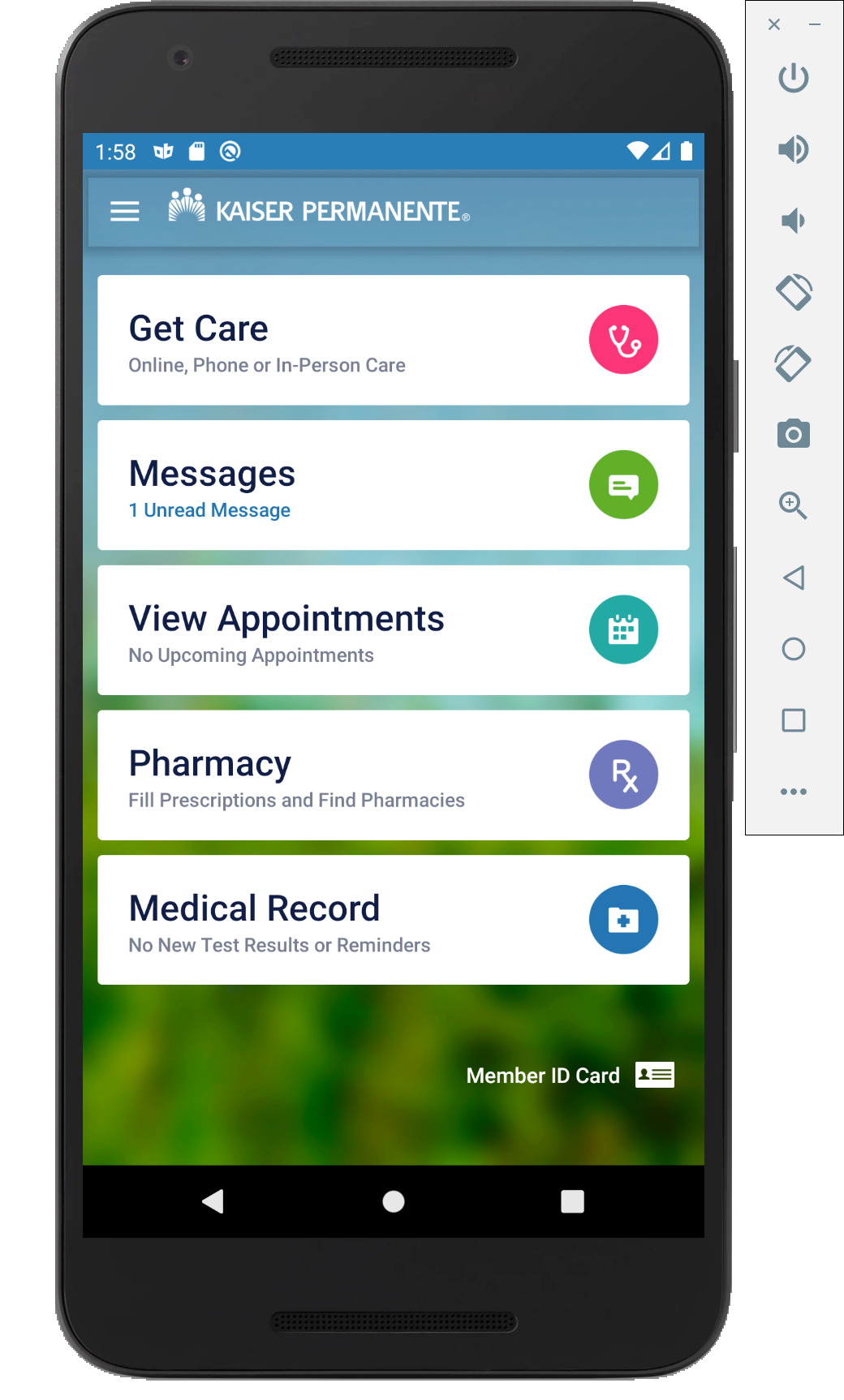Open the emulator more options dots
844x1400 pixels.
[794, 792]
